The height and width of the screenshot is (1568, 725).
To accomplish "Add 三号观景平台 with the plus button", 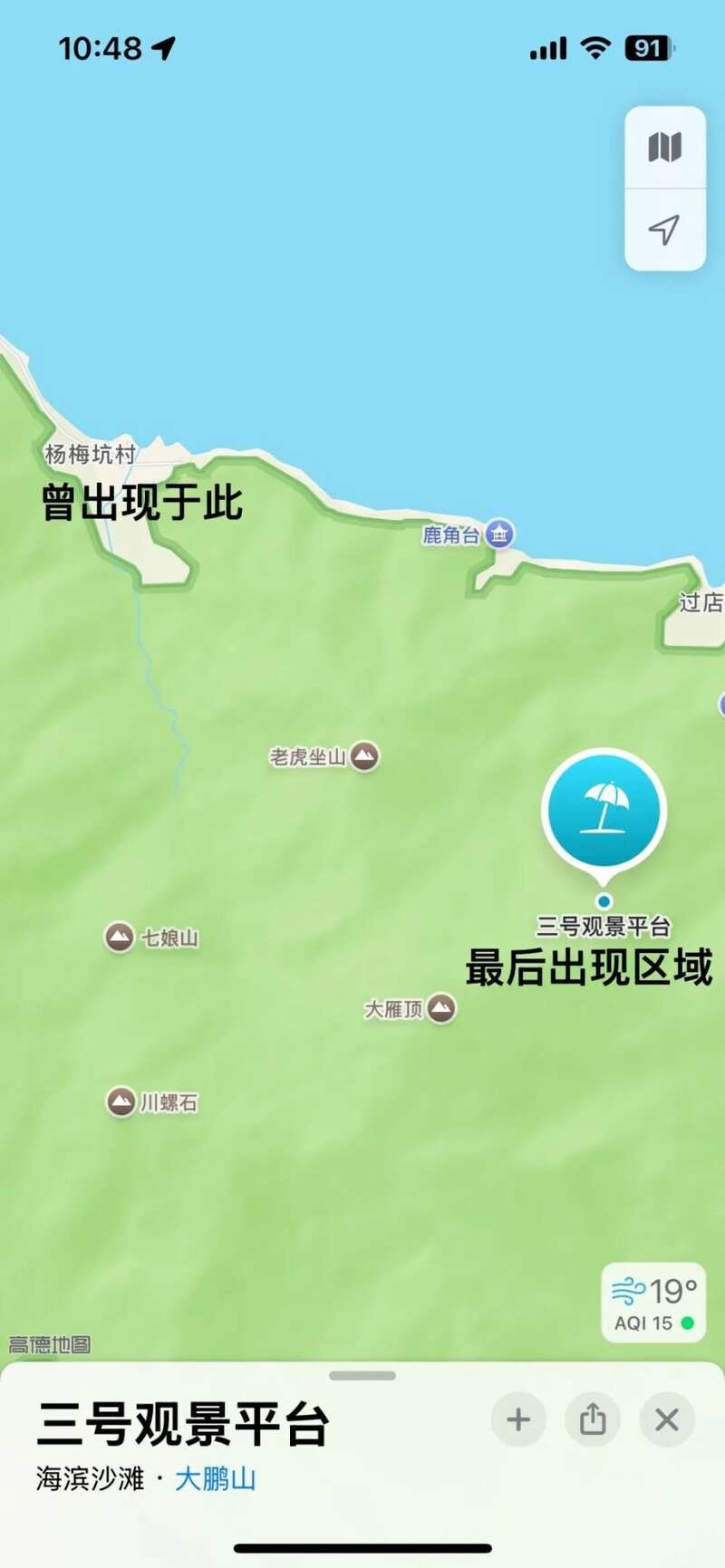I will (518, 1419).
